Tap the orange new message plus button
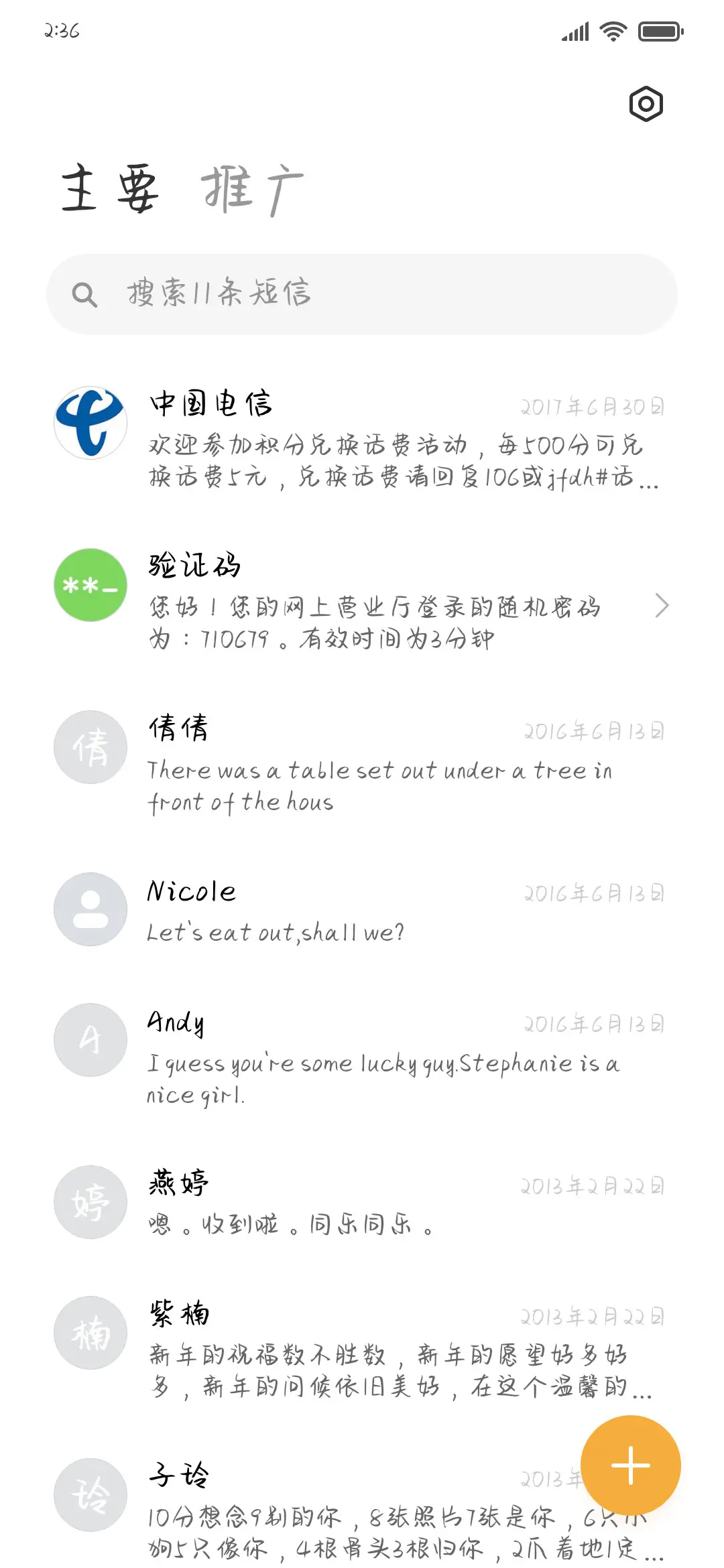724x1568 pixels. 630,1465
